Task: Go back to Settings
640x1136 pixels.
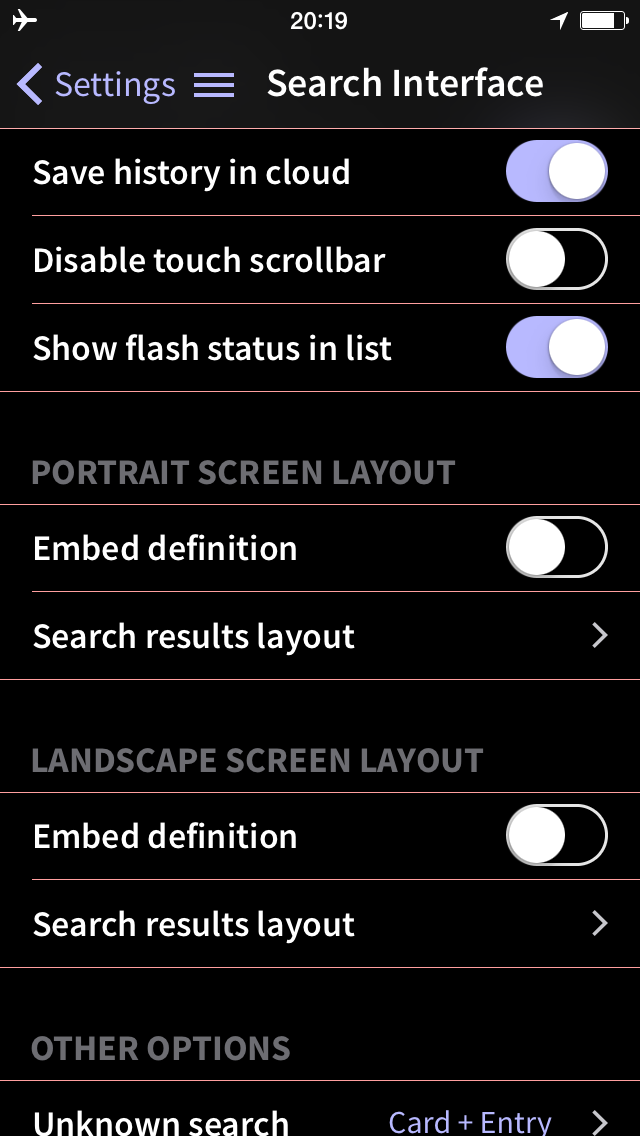Action: click(x=96, y=84)
